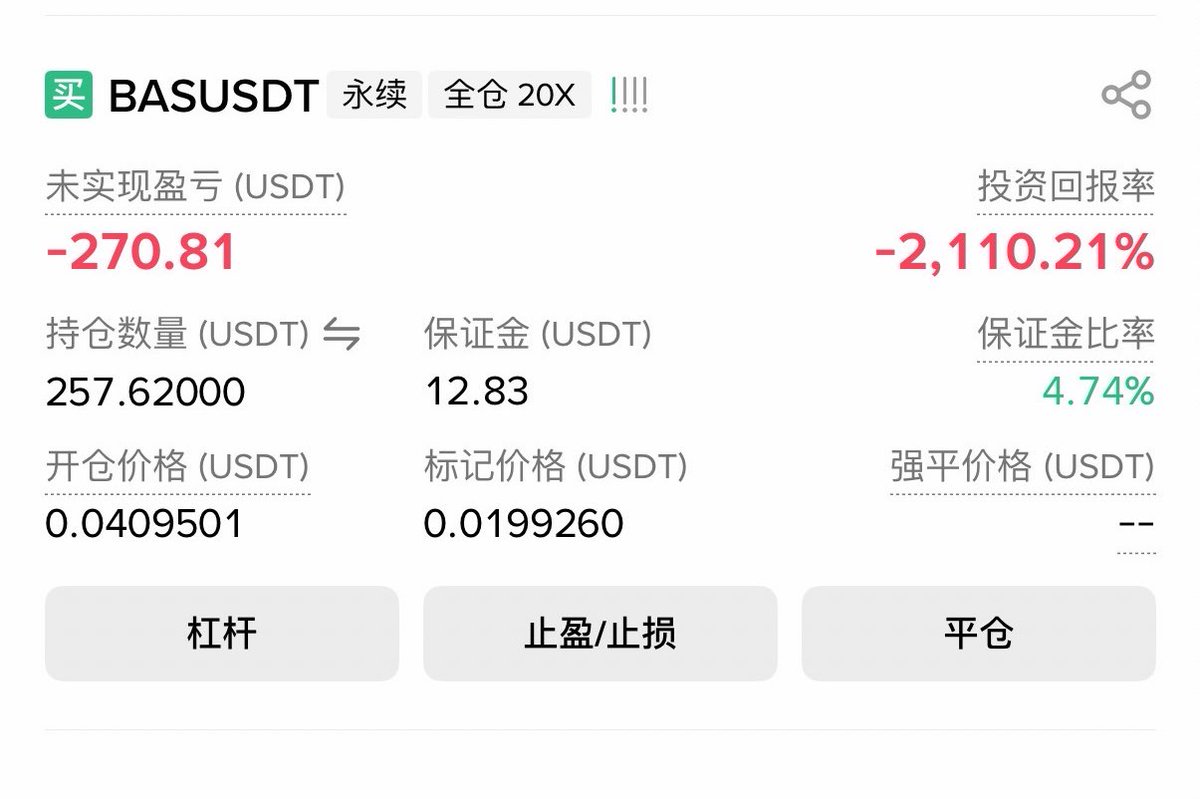Switch the 持仓数量 unit with the swap arrows
Viewport: 1200px width, 799px height.
pyautogui.click(x=341, y=335)
